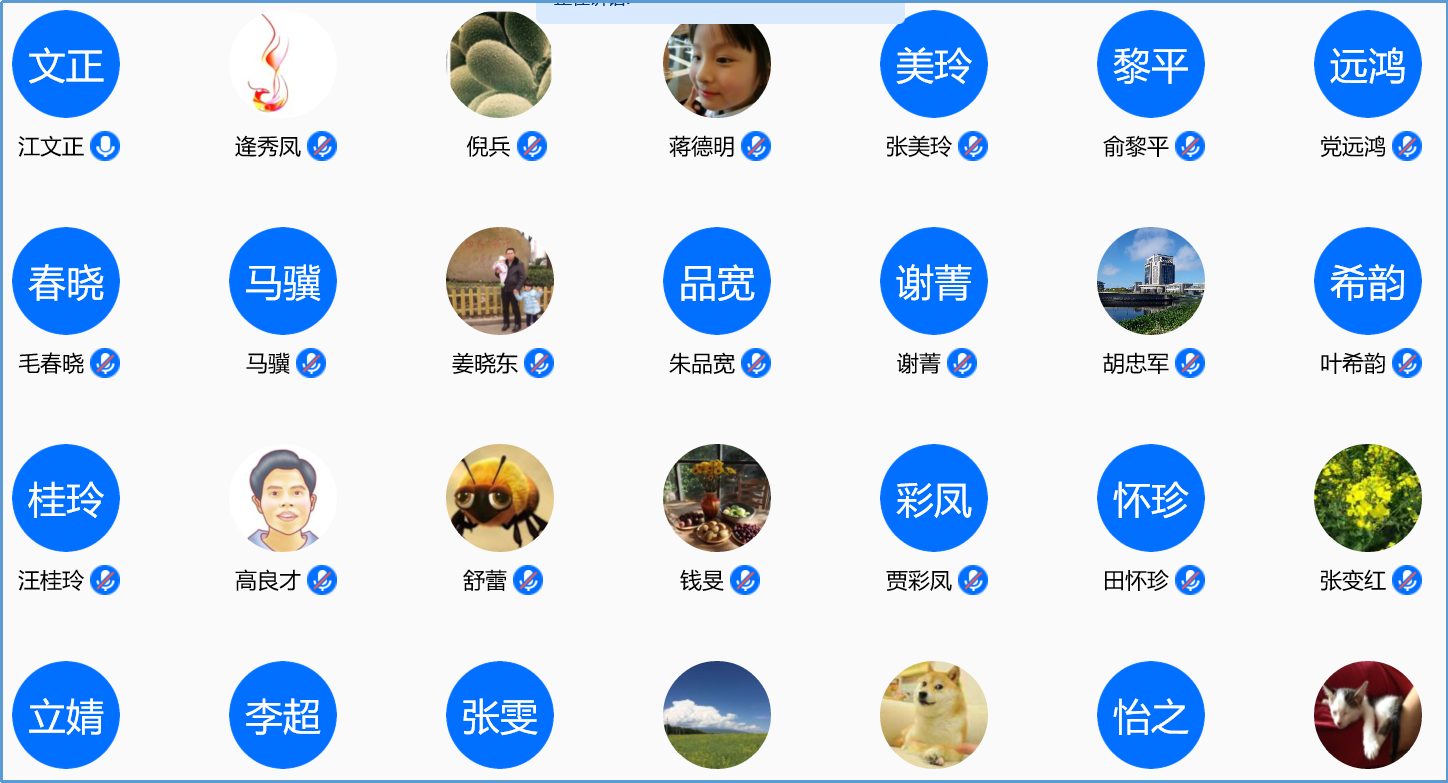Open 朱品宽's participant tile
This screenshot has height=783, width=1448.
(x=717, y=281)
